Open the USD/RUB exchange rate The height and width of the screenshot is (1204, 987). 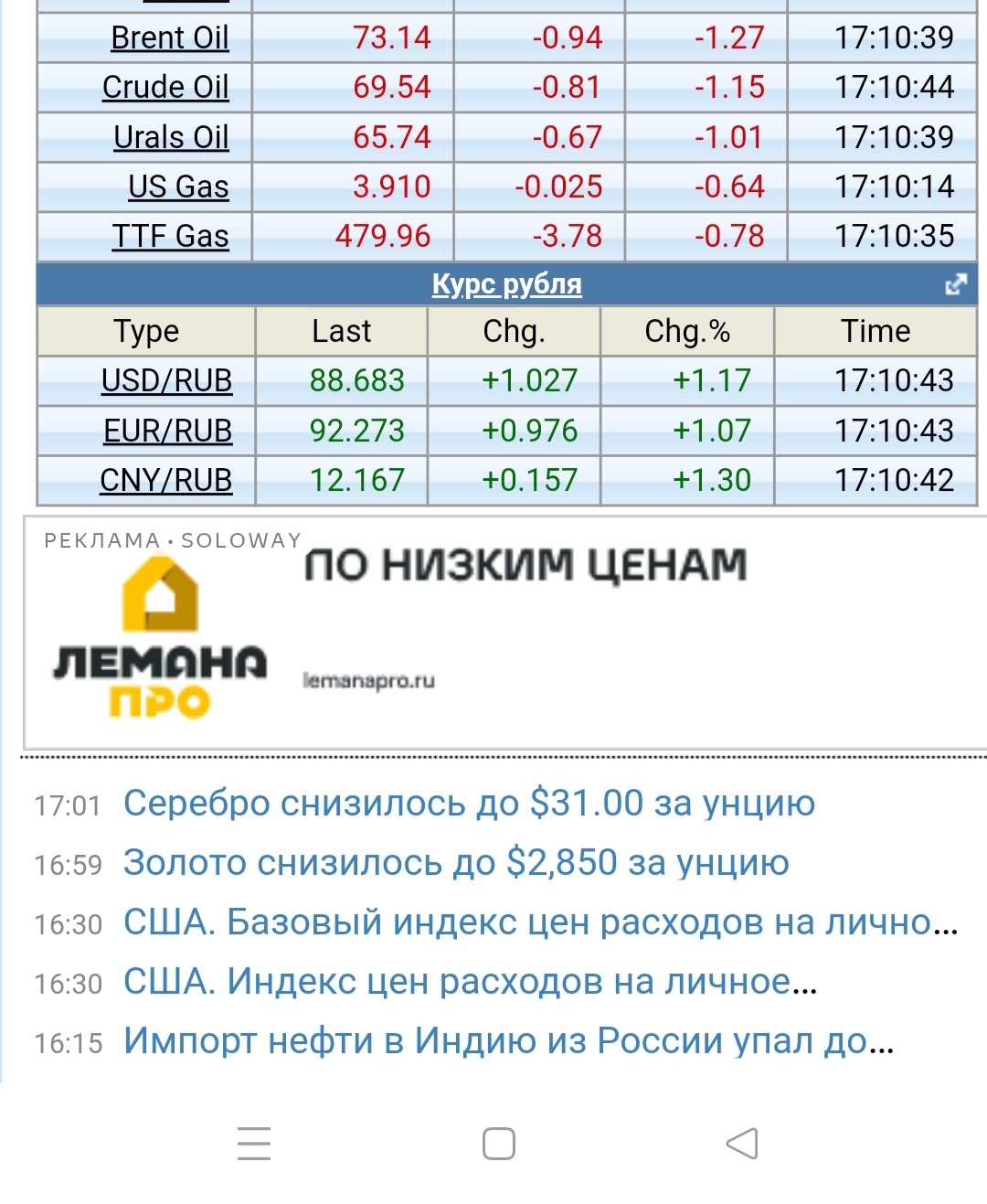click(166, 380)
